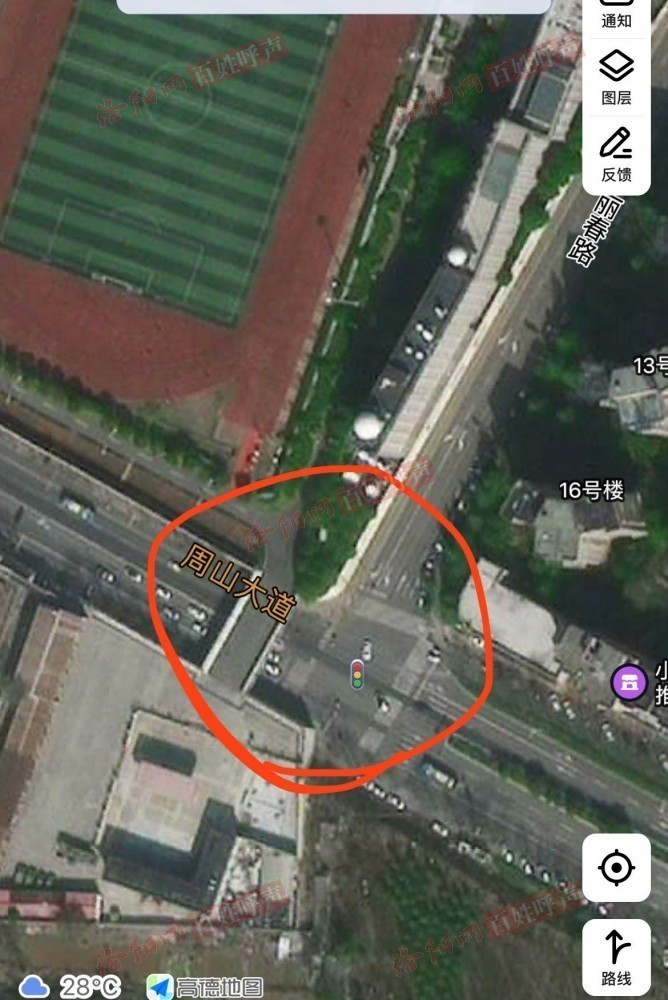The width and height of the screenshot is (668, 1000).
Task: Select the purple shop marker on map
Action: point(628,683)
